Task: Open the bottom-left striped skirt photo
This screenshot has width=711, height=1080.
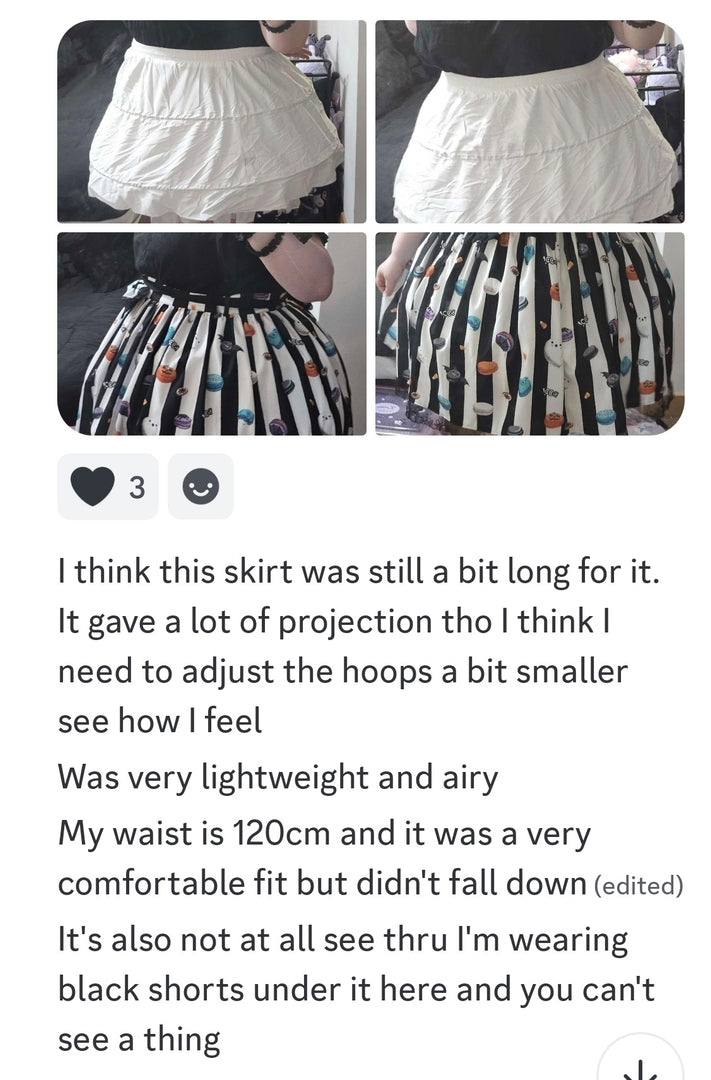Action: [x=212, y=333]
